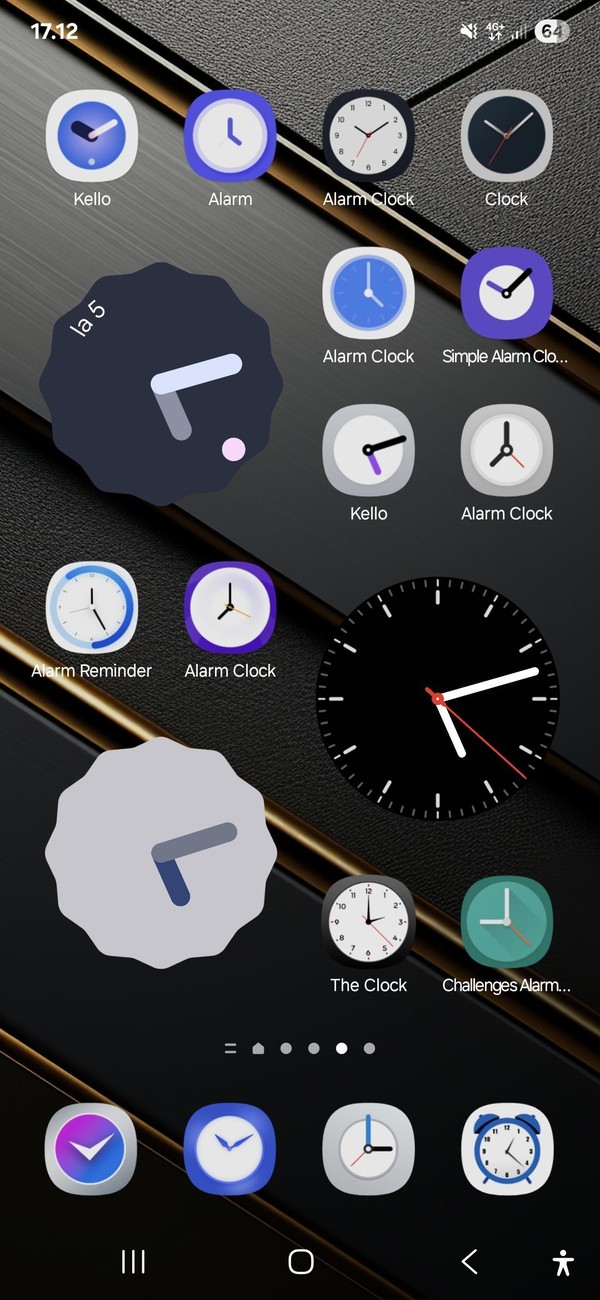The height and width of the screenshot is (1300, 600).
Task: Tap the dark scalloped clock widget showing la 5
Action: click(161, 384)
